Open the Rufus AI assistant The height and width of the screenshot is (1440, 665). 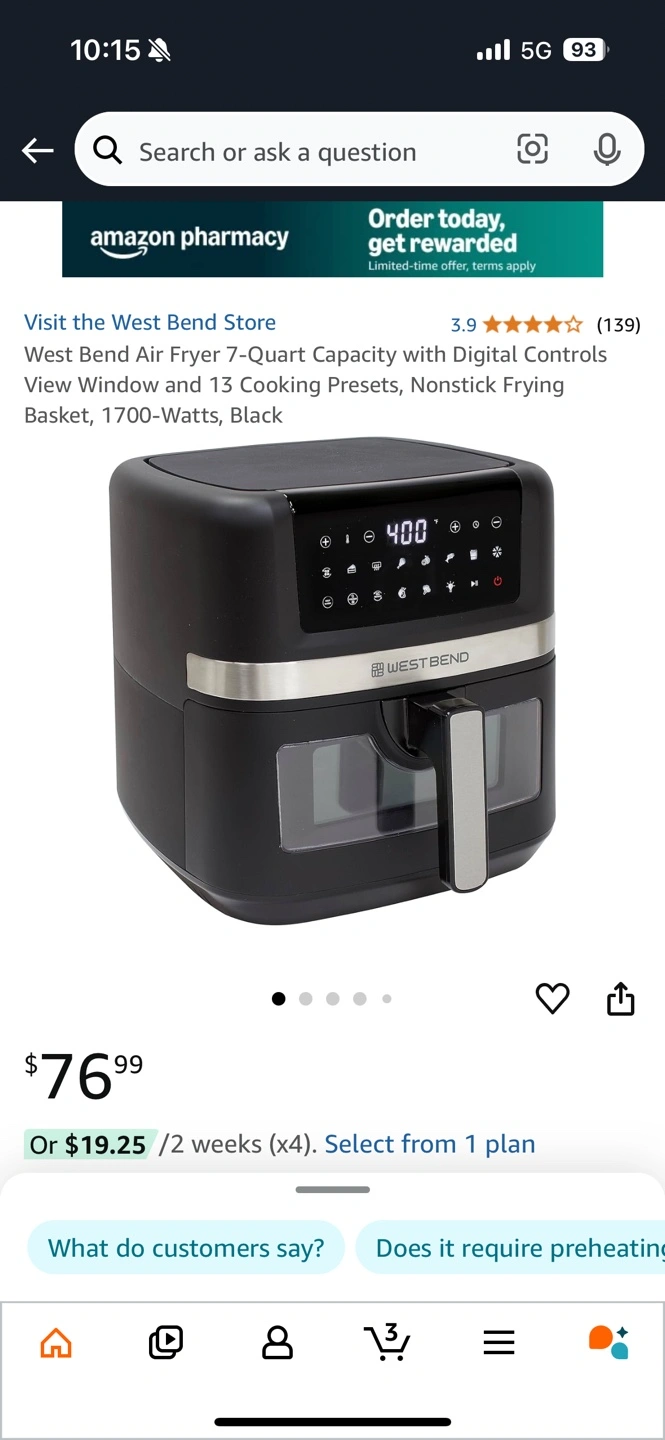[x=608, y=1342]
